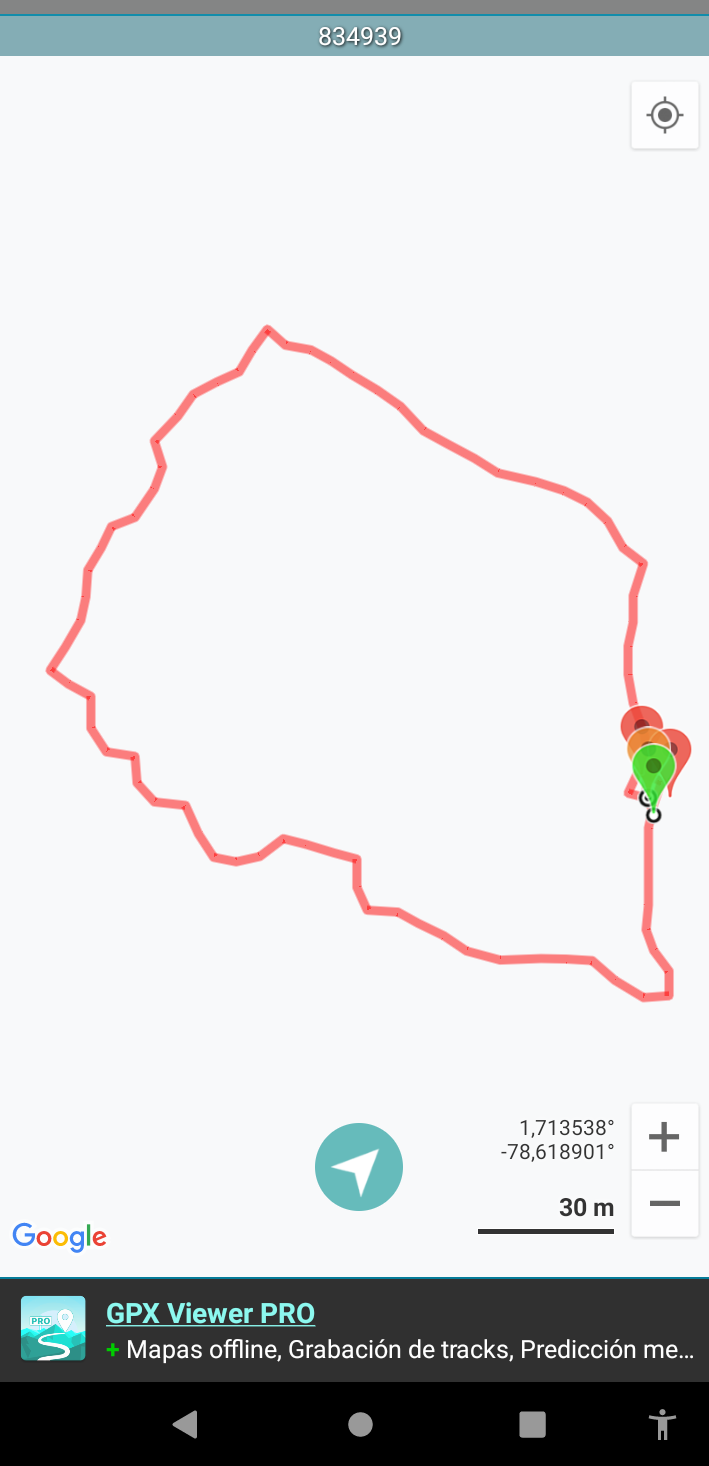Zoom in on the map
The image size is (709, 1466).
coord(664,1137)
